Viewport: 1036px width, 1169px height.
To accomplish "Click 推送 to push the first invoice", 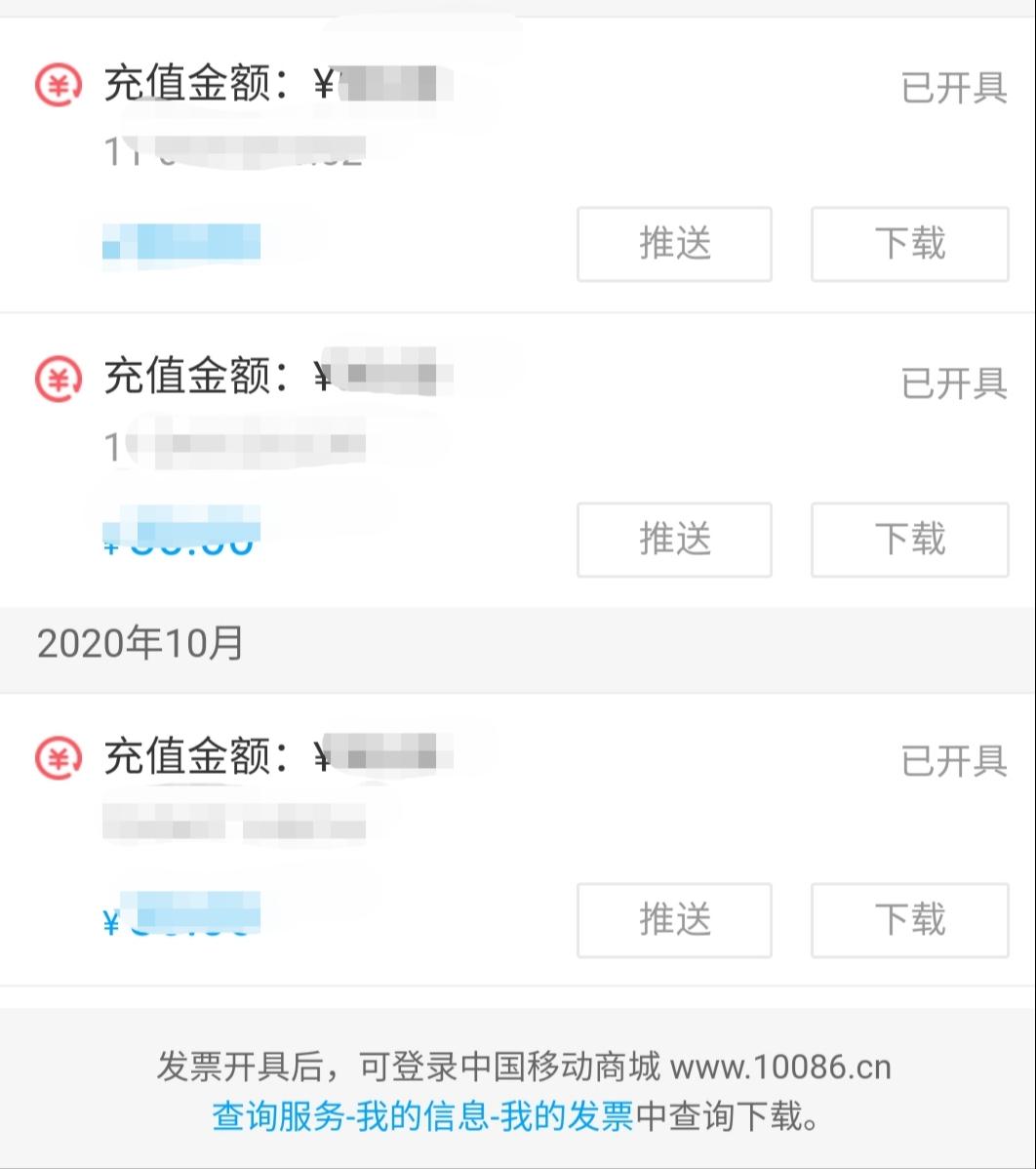I will coord(674,244).
